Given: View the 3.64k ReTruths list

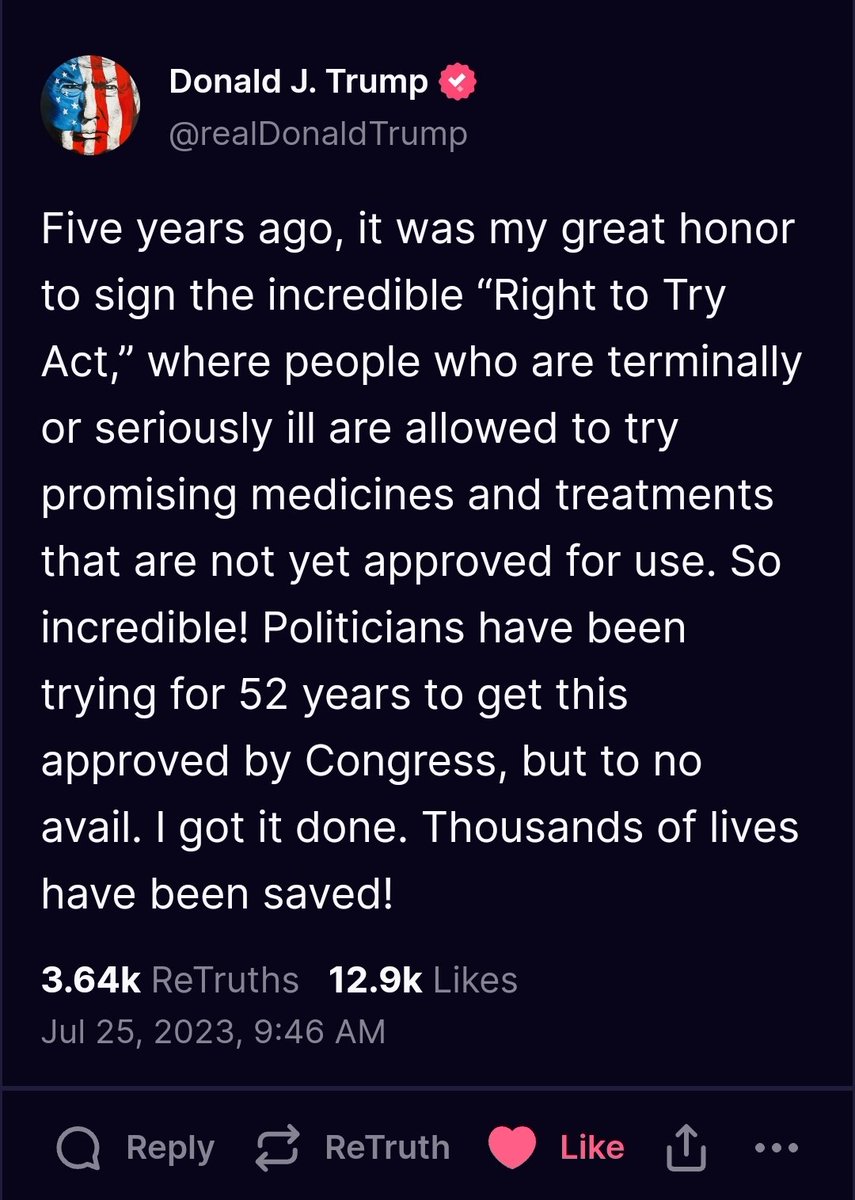Looking at the screenshot, I should [170, 980].
